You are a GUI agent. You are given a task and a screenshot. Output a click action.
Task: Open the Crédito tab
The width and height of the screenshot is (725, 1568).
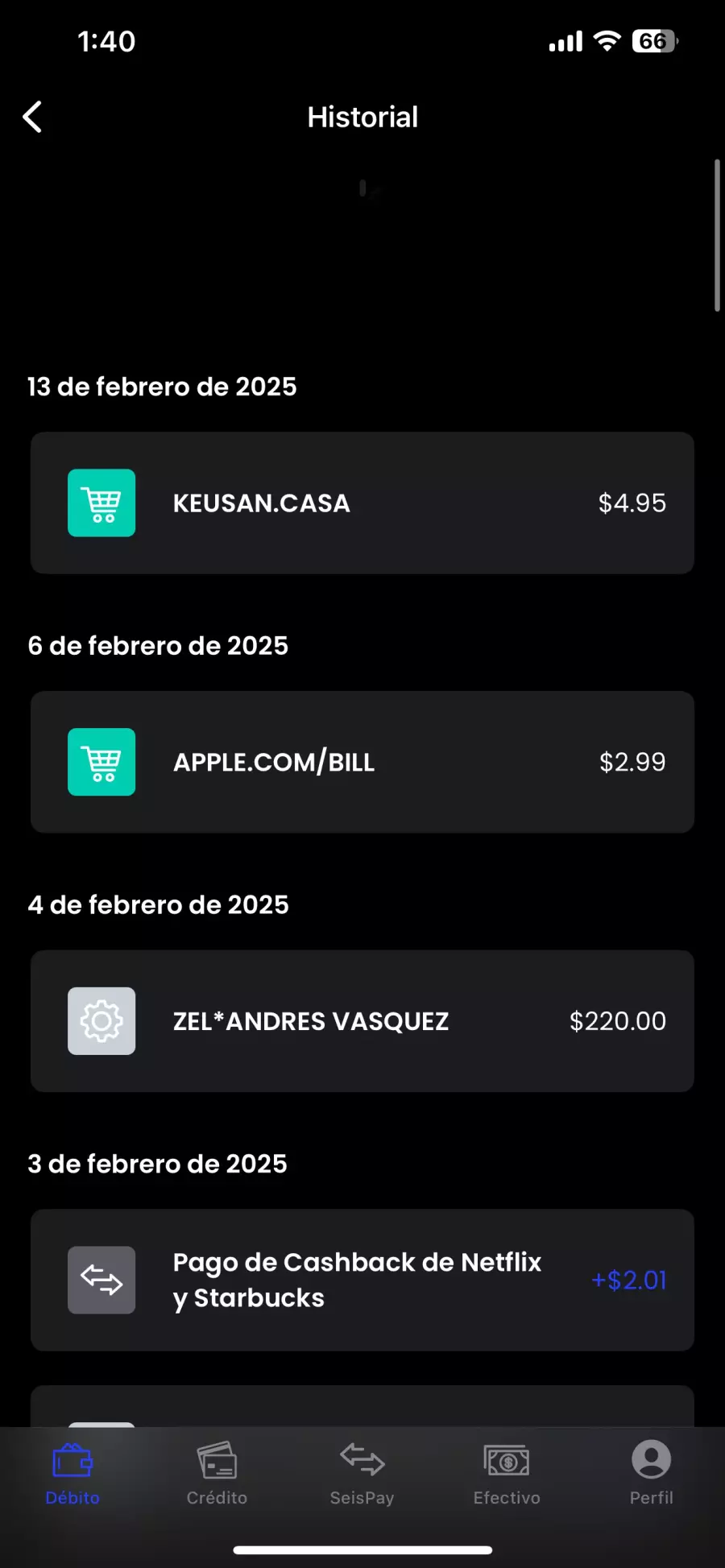[x=217, y=1474]
